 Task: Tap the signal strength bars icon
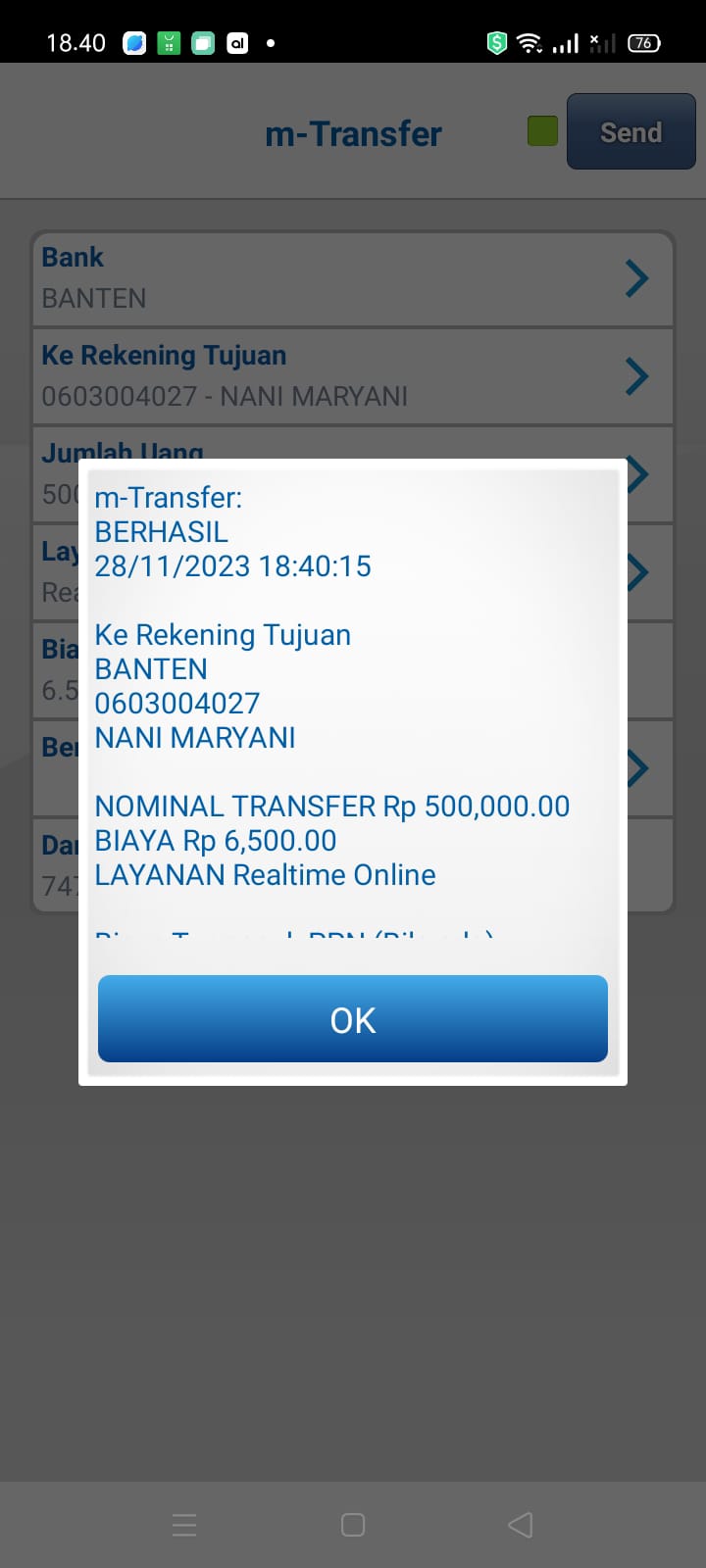point(567,41)
